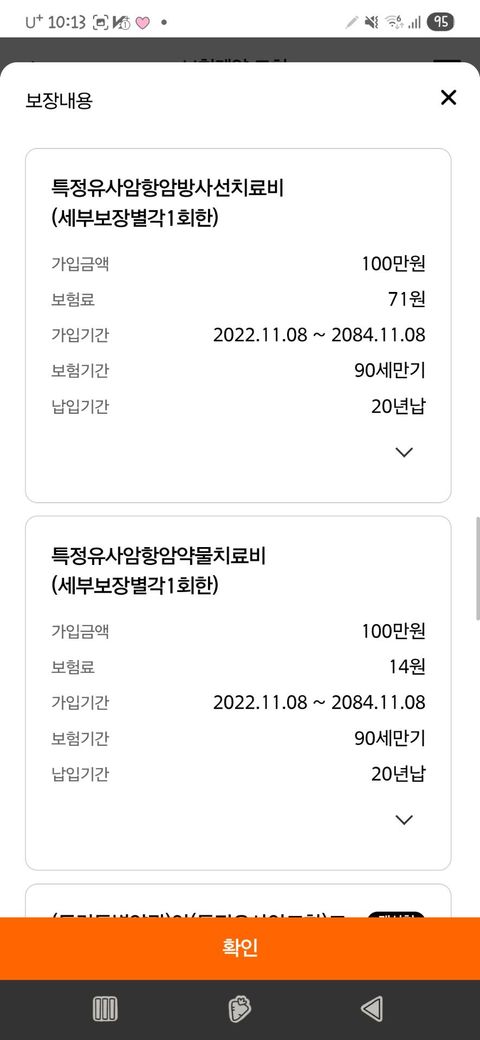Expand details for 특정유사암항암방사선치료비 card
The height and width of the screenshot is (1040, 480).
pos(404,452)
